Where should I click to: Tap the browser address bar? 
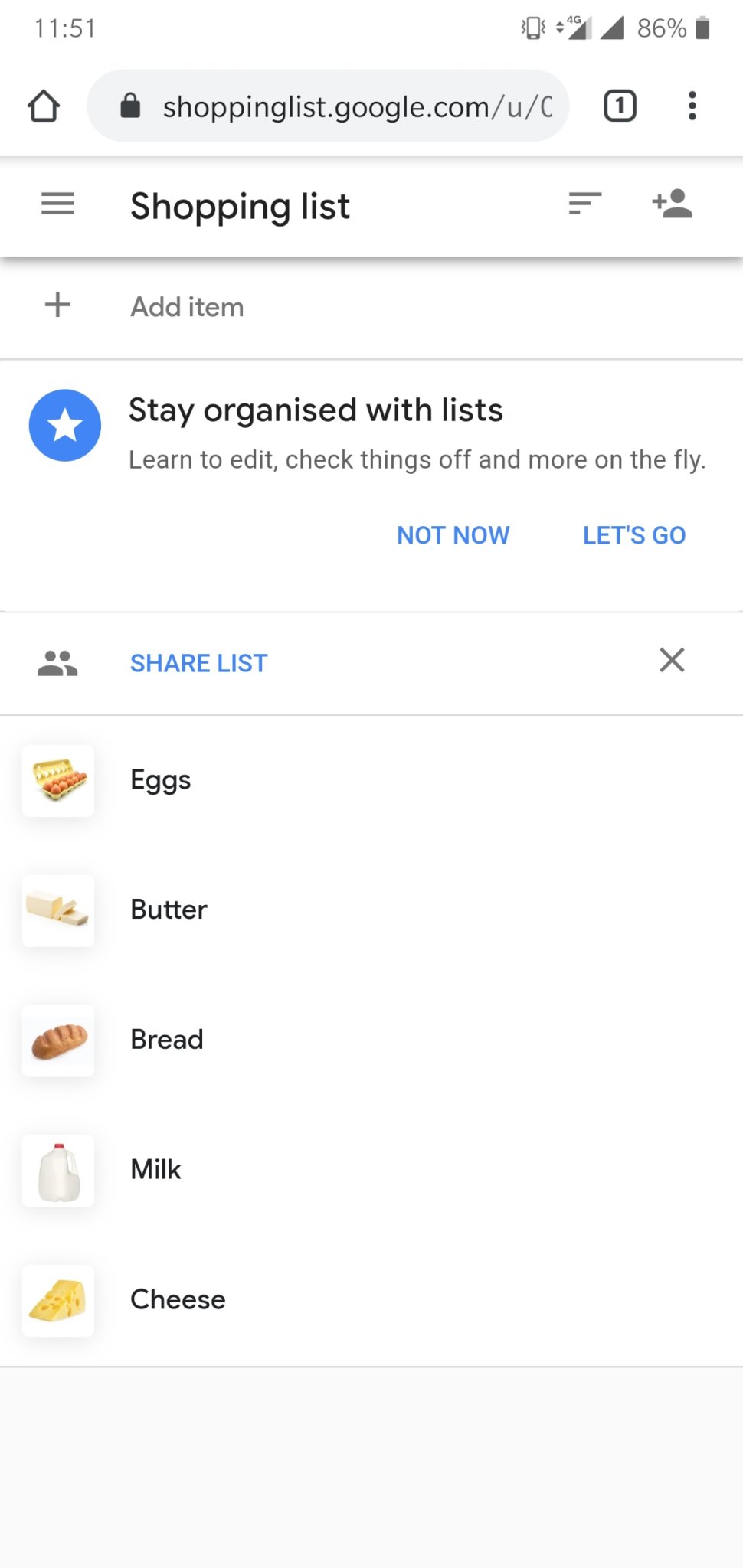tap(328, 106)
